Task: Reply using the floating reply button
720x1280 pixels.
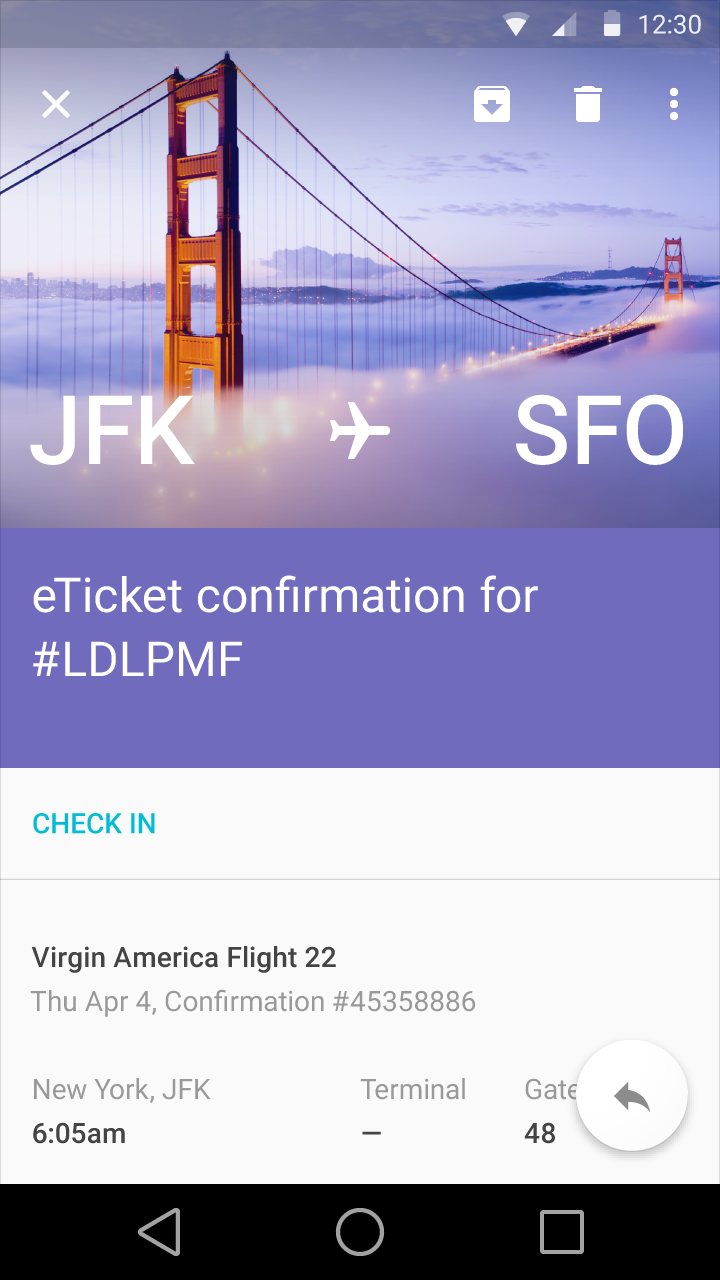Action: [632, 1096]
